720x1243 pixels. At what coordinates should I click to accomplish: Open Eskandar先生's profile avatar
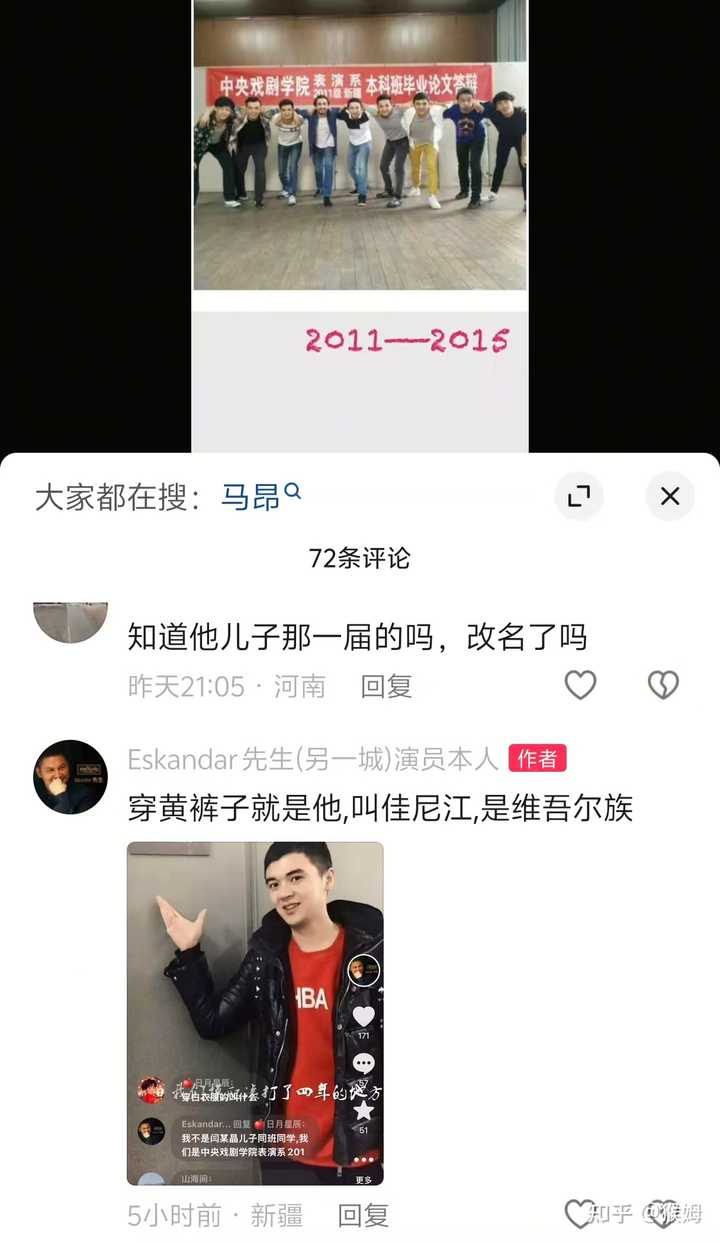[70, 777]
